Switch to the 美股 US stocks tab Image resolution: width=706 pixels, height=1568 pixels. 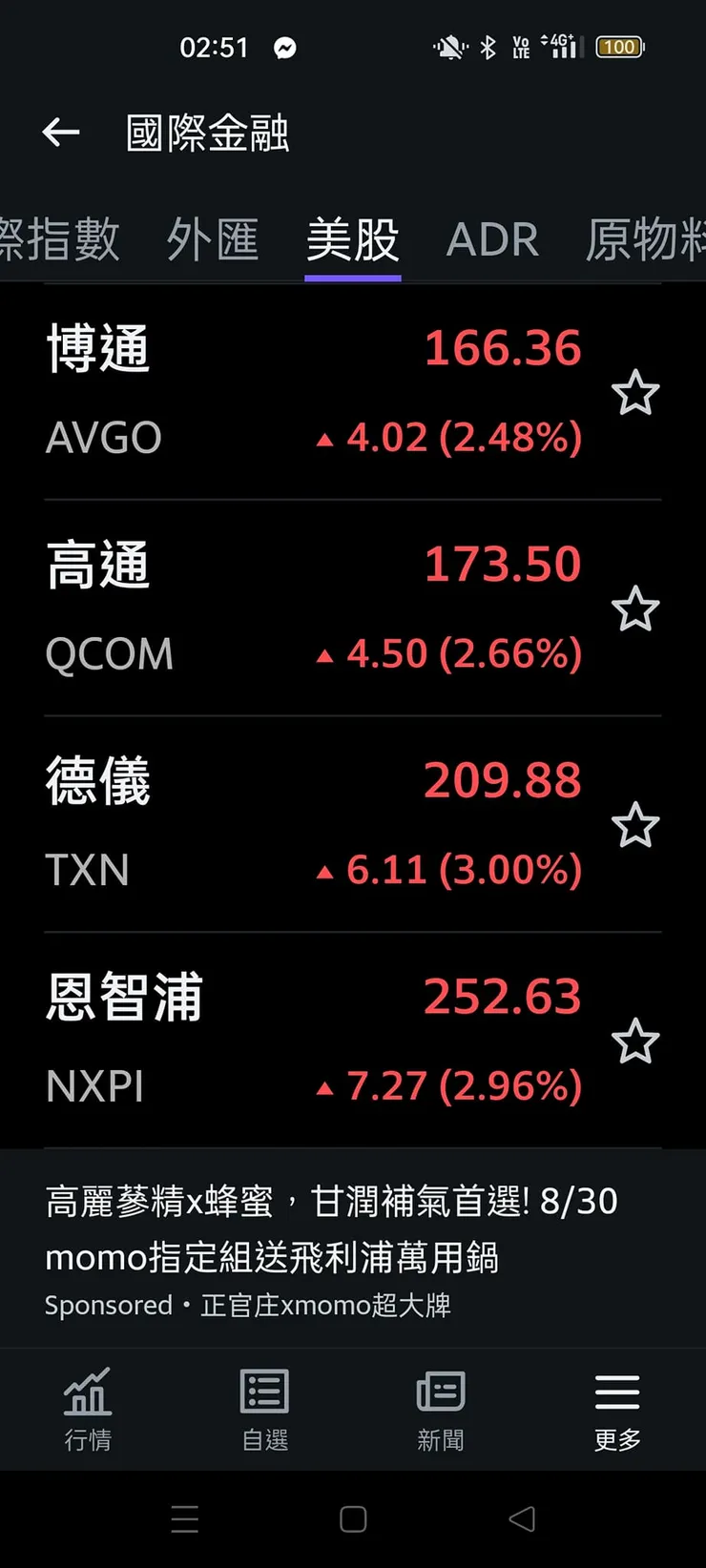pos(353,239)
